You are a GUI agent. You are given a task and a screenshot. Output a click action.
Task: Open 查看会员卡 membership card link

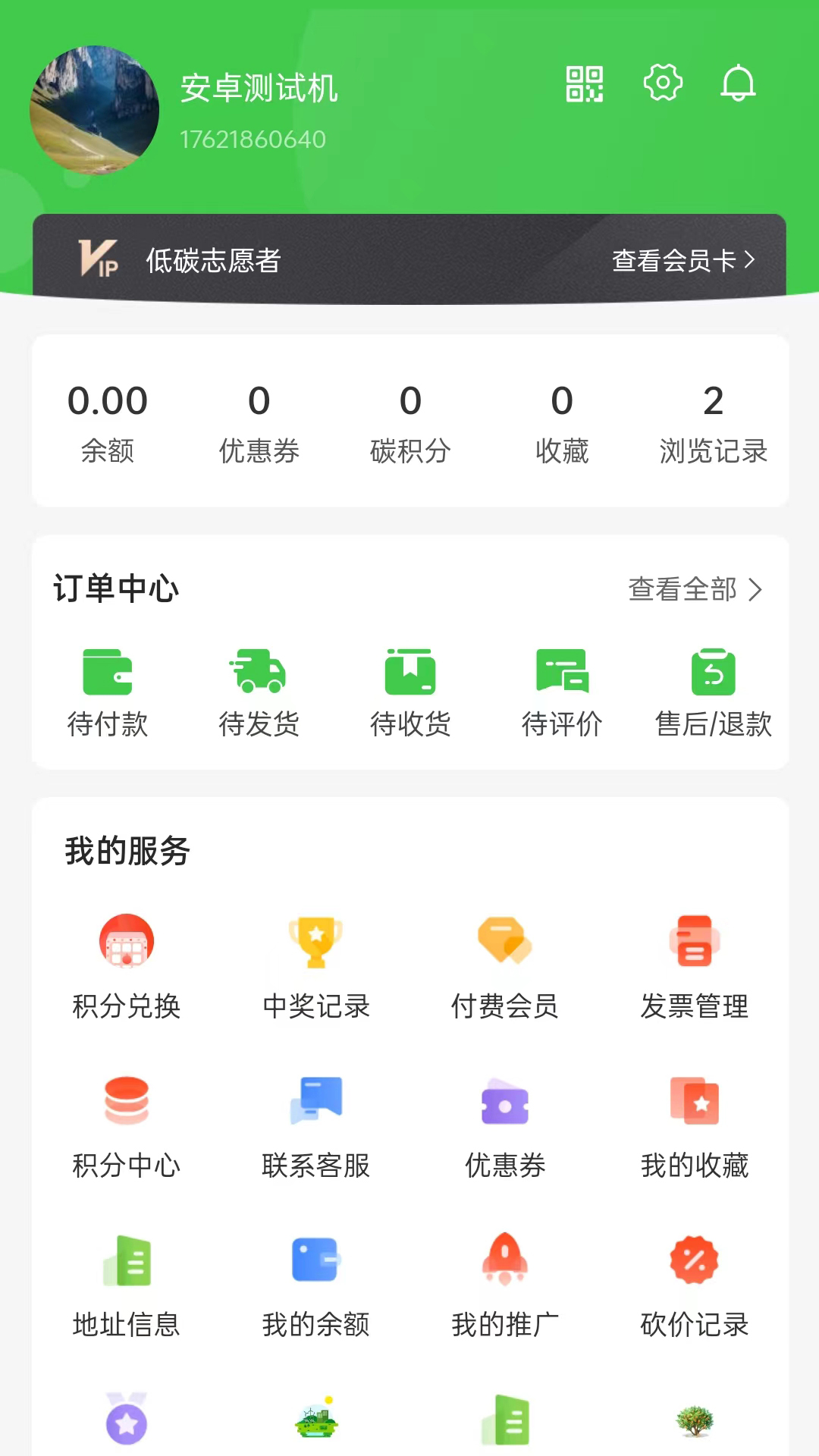point(683,260)
